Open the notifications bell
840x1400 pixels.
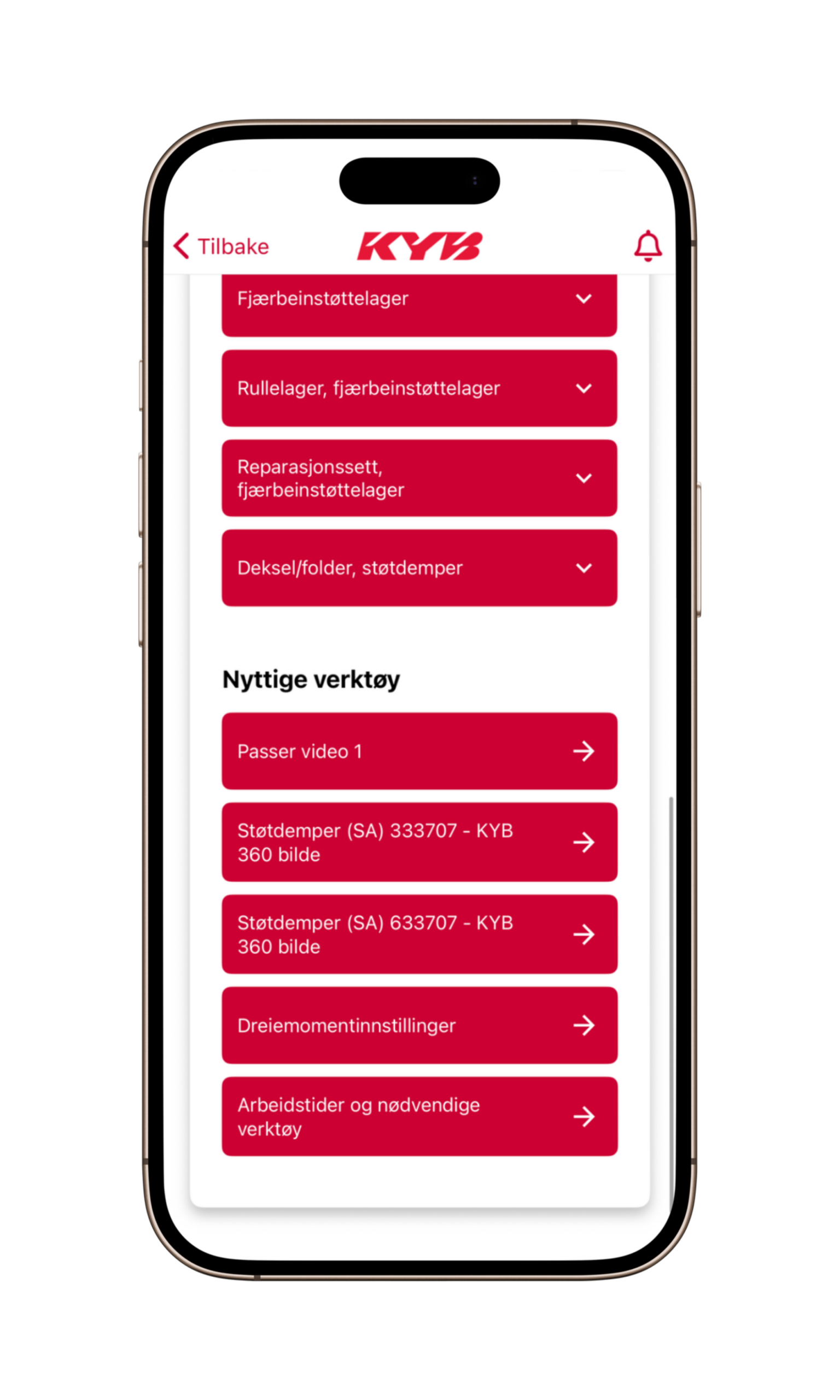647,246
